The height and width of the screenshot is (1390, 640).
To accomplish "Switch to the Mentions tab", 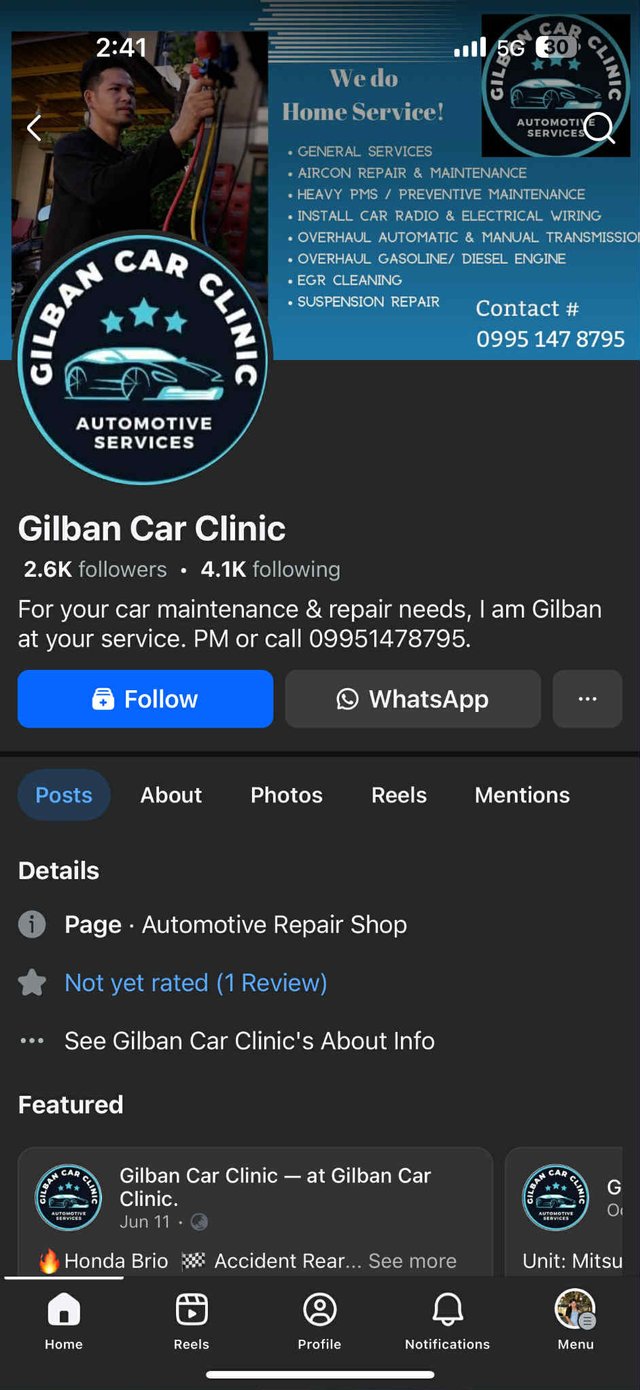I will click(522, 795).
